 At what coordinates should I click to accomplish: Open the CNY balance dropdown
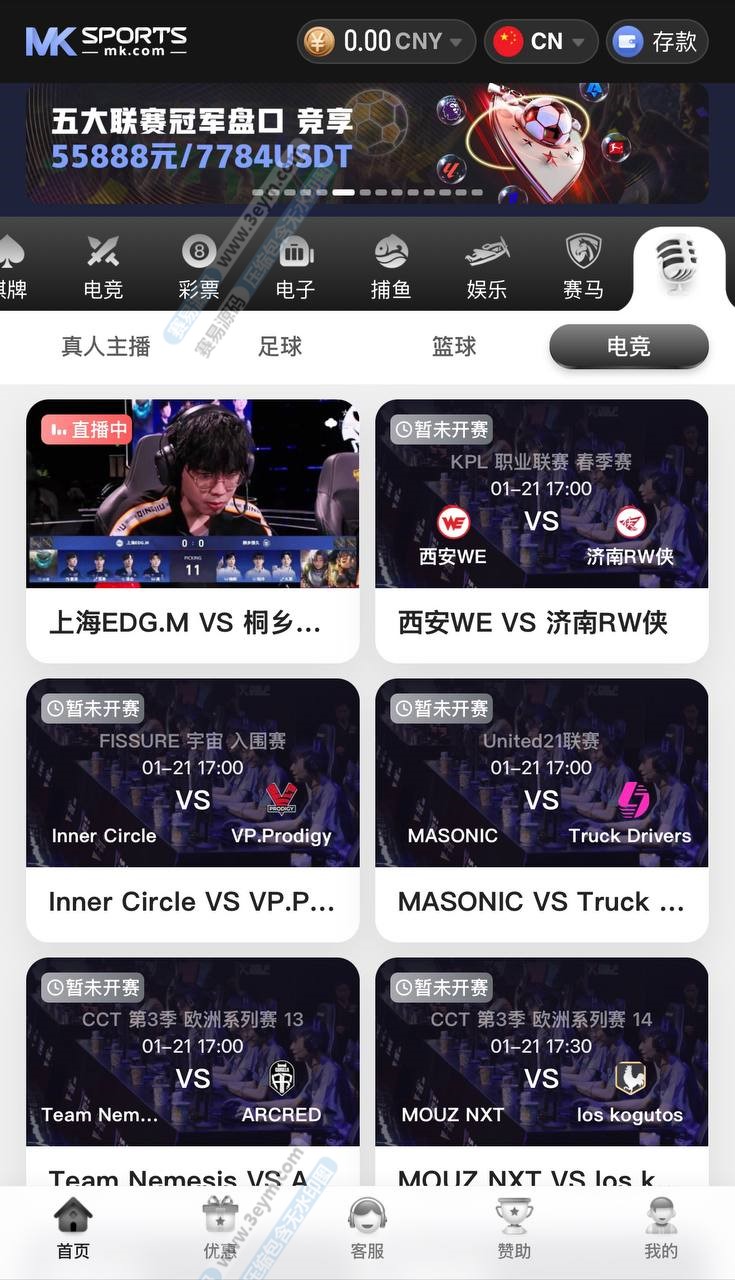[x=385, y=42]
